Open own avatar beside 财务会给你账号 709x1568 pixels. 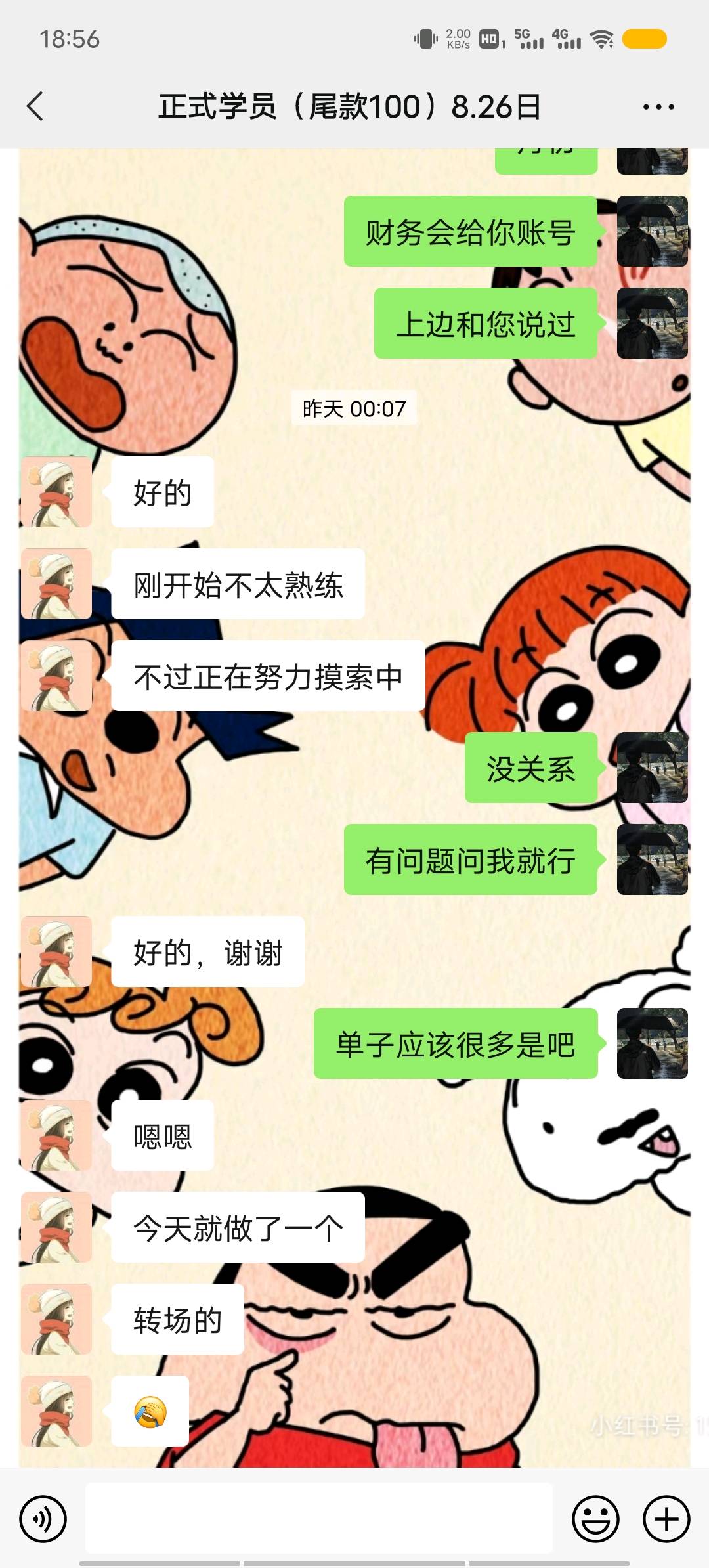point(652,231)
